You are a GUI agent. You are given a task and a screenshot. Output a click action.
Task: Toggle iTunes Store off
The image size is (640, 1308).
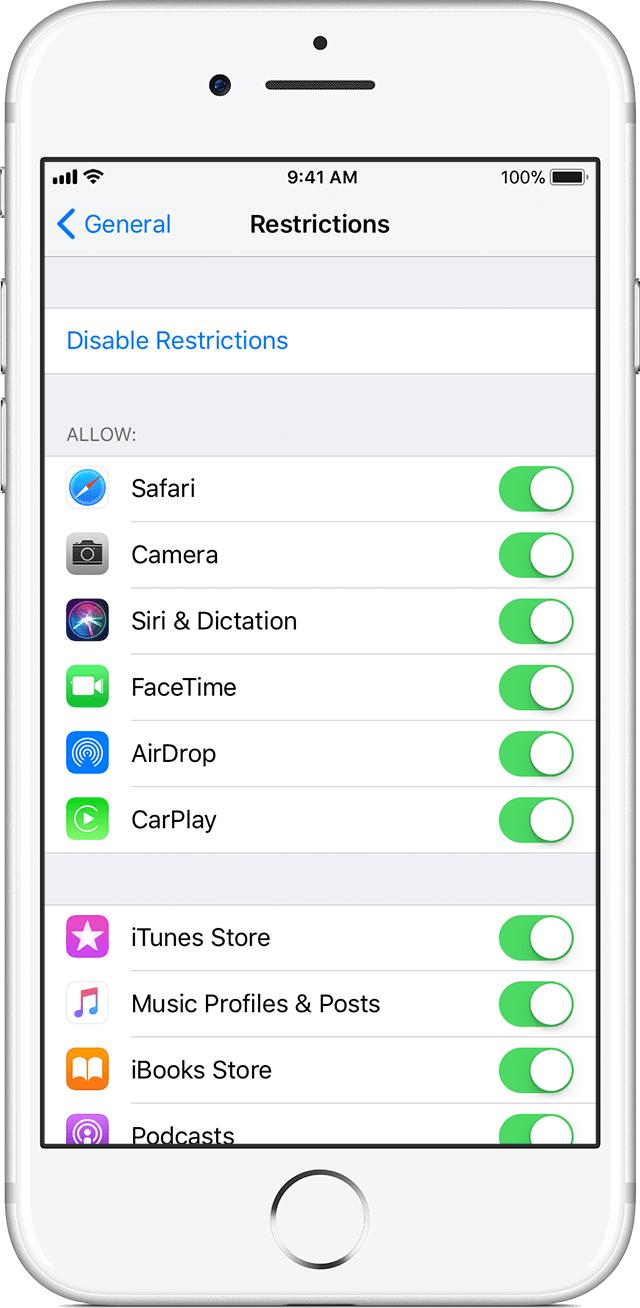tap(536, 938)
